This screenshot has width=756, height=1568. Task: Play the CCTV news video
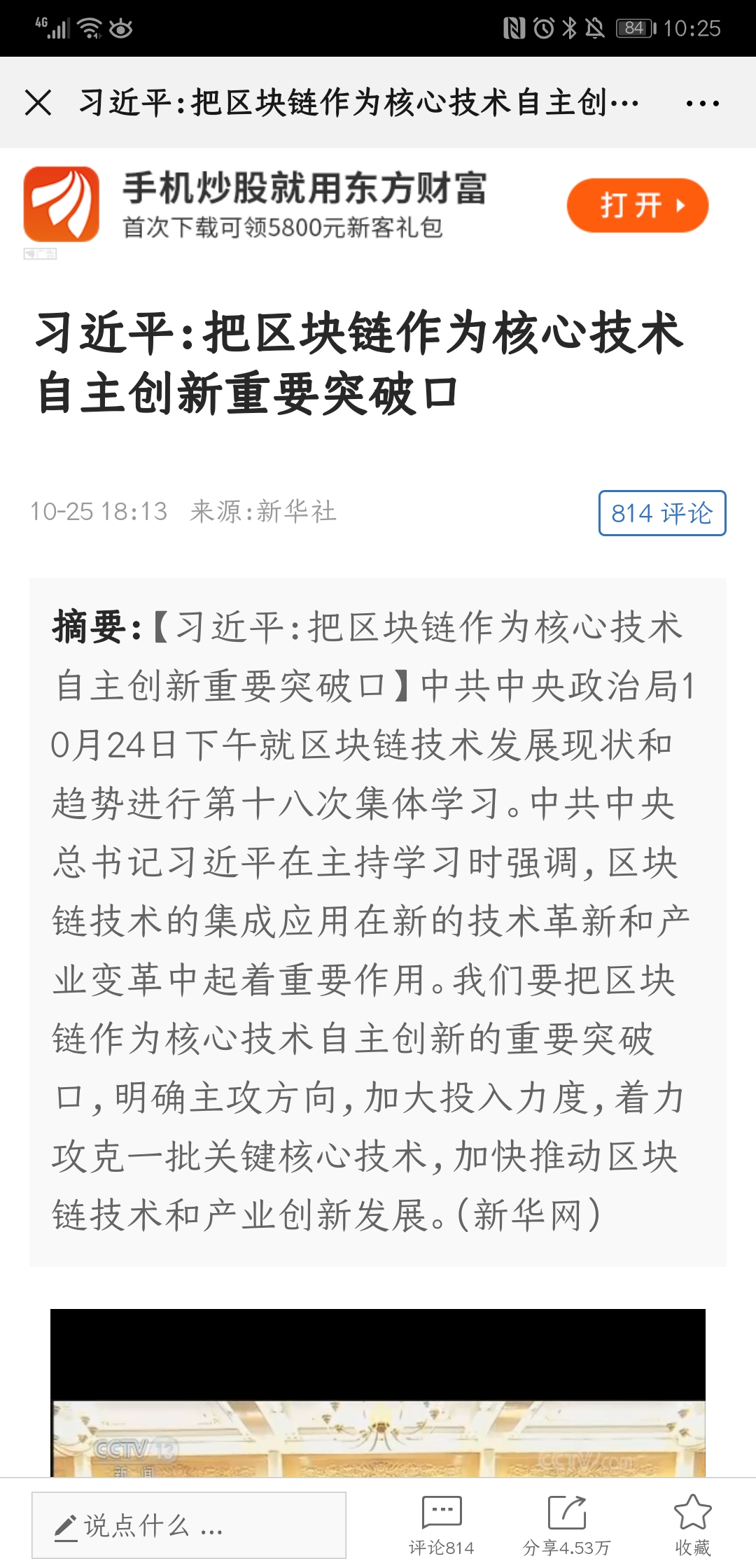pos(378,1393)
